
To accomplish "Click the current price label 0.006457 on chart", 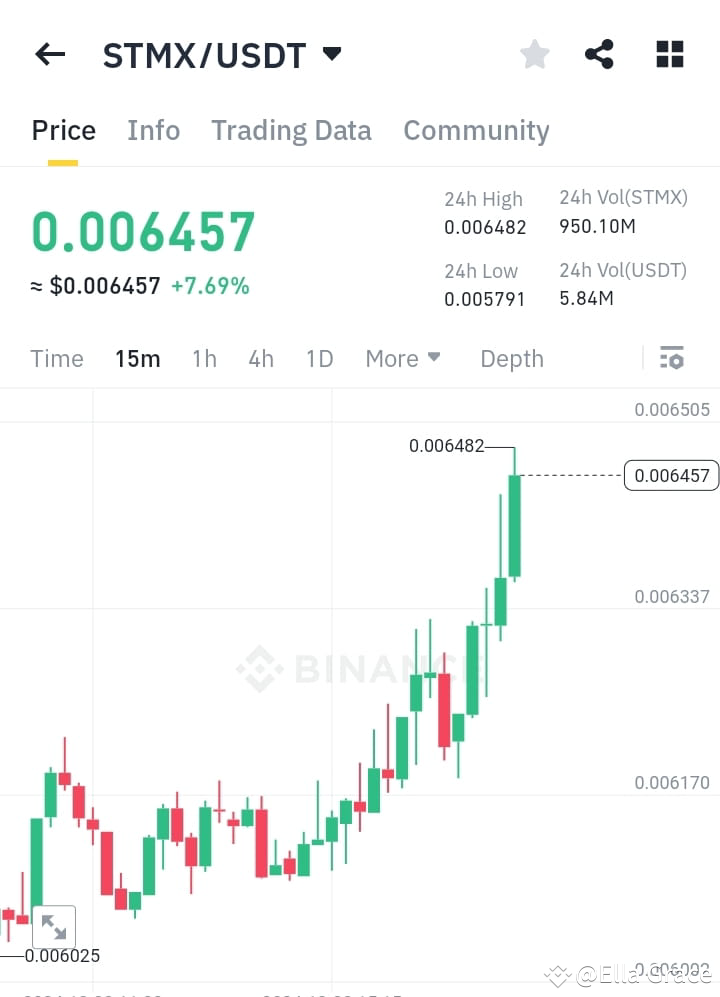I will pyautogui.click(x=671, y=475).
